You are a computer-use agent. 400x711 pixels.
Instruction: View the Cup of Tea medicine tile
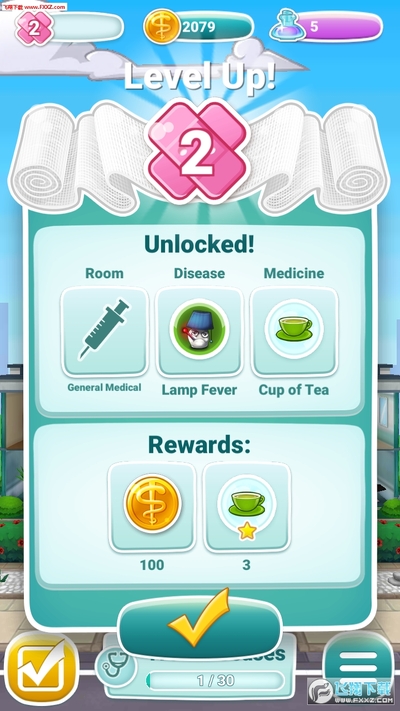tap(294, 332)
